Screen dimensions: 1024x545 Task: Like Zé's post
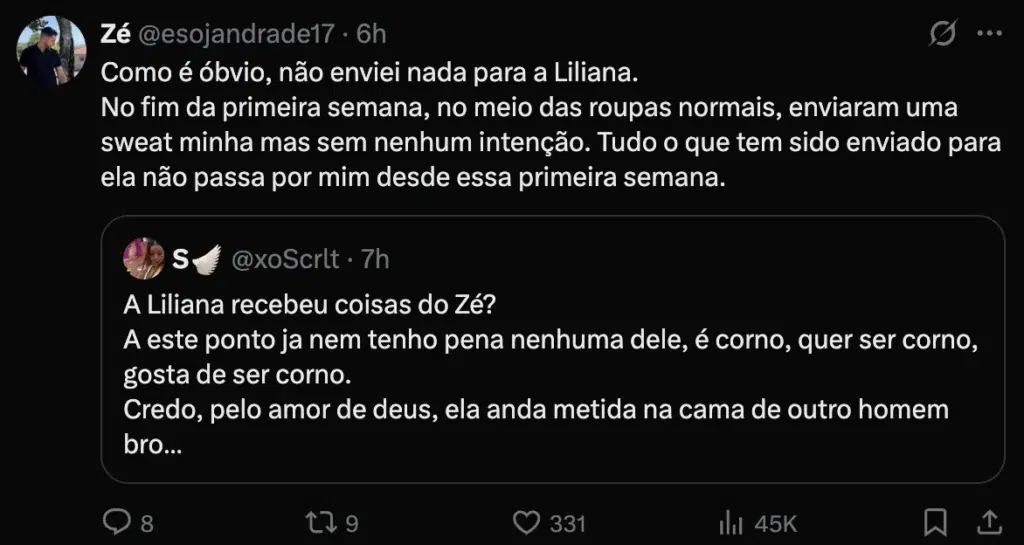point(525,521)
